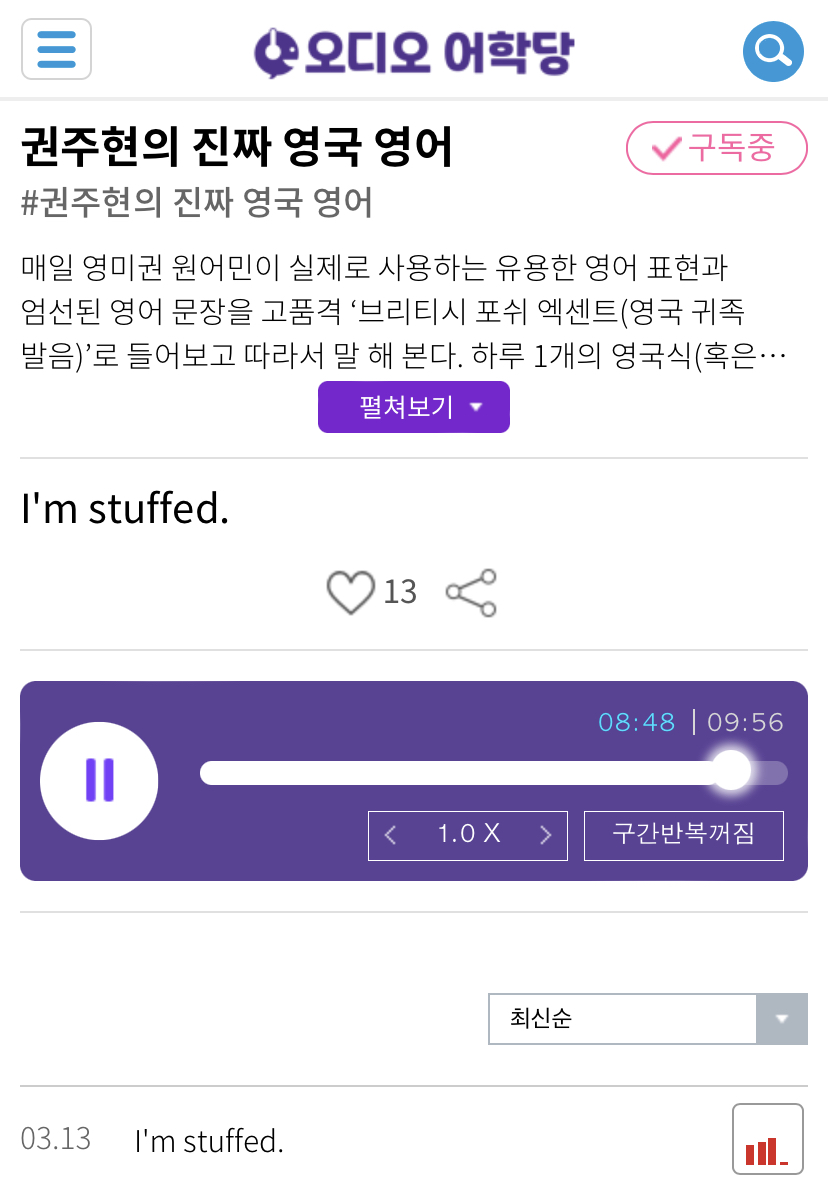Open the 최신순 sort dropdown

(620, 1019)
